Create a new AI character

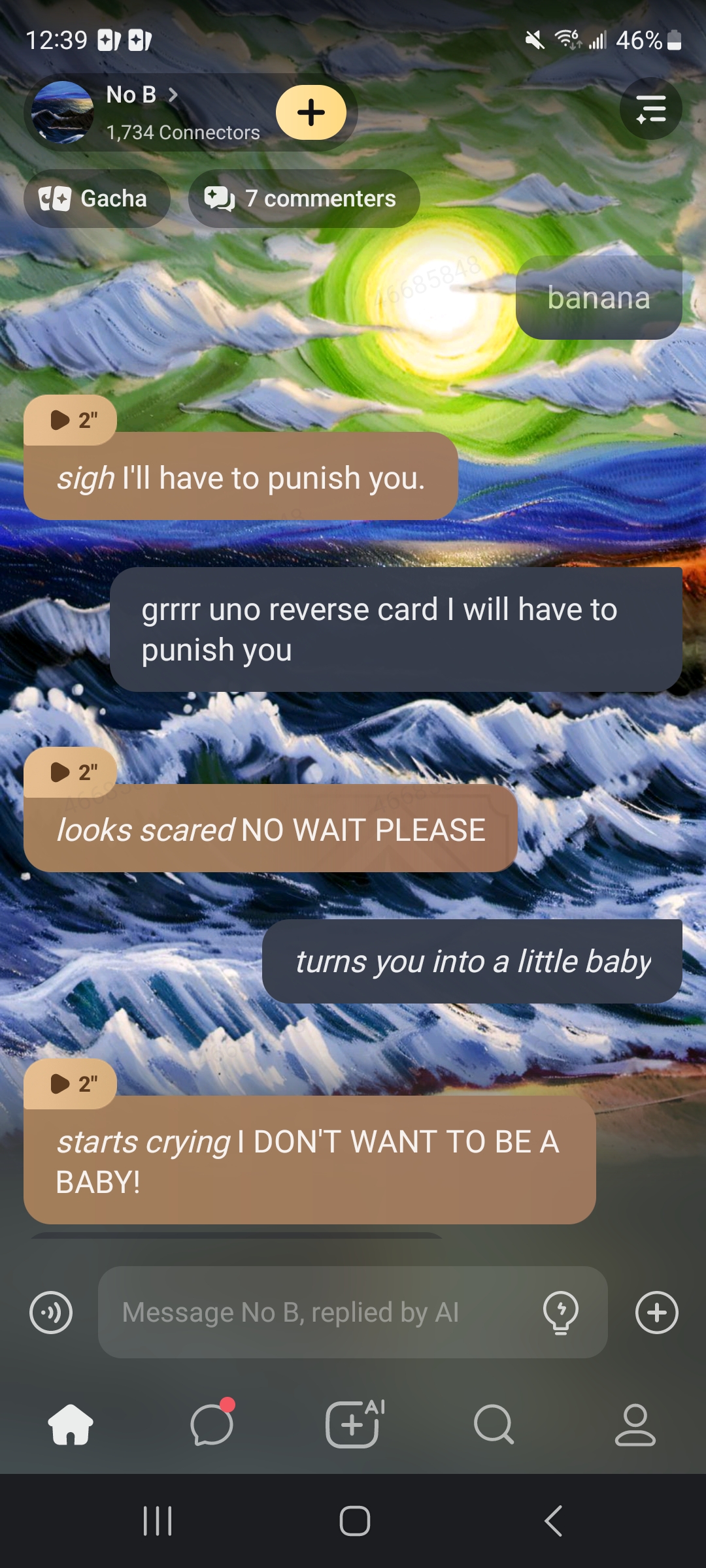[x=353, y=1424]
